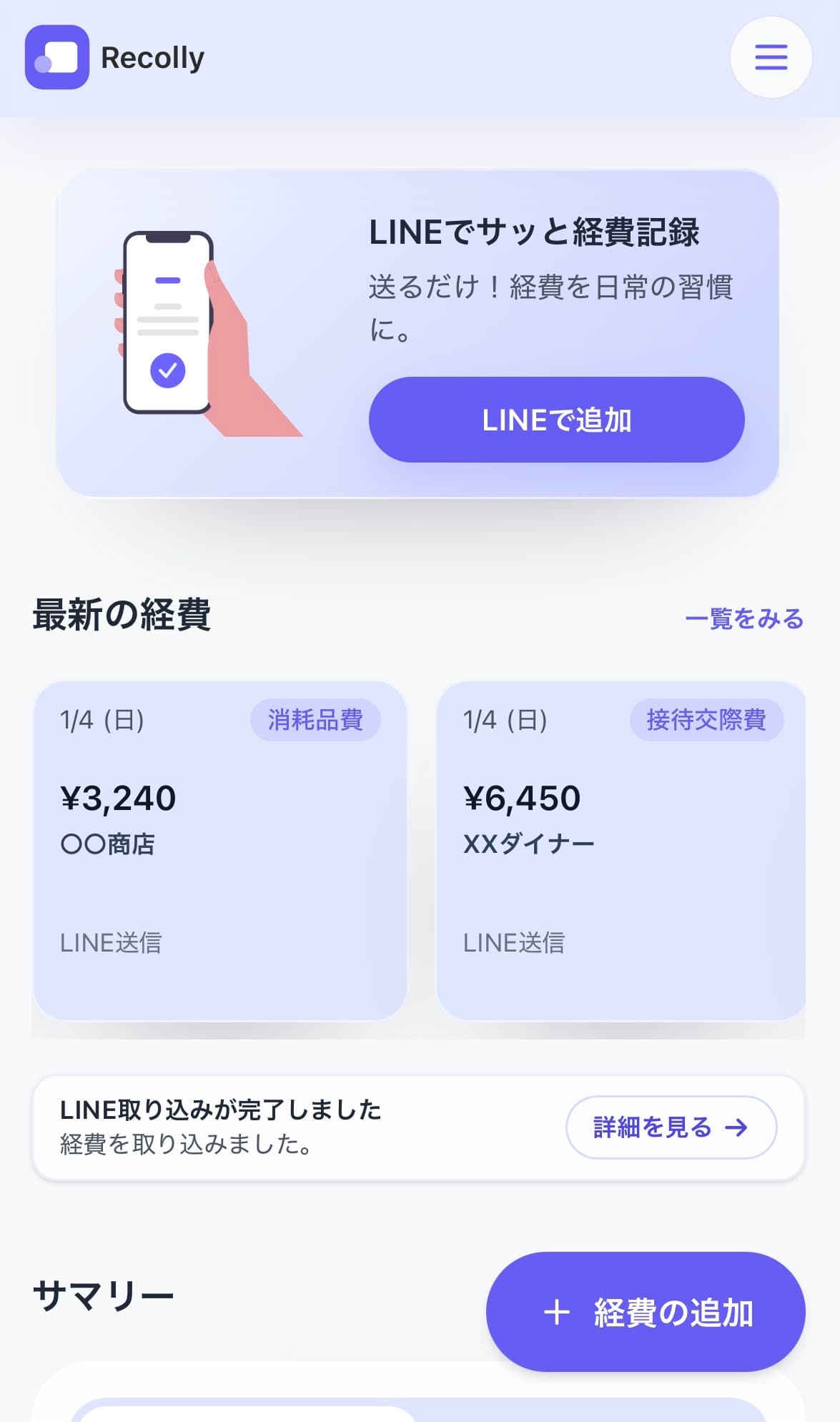Tap the LINE送信 label on XXダイナー card

pos(515,944)
